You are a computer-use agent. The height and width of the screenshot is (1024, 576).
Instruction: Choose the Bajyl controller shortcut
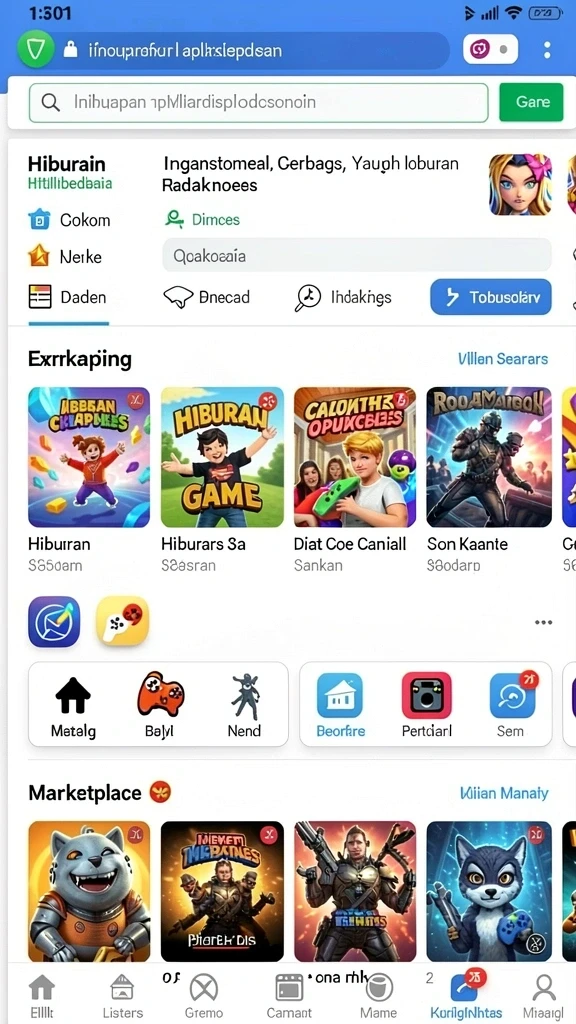[x=159, y=704]
